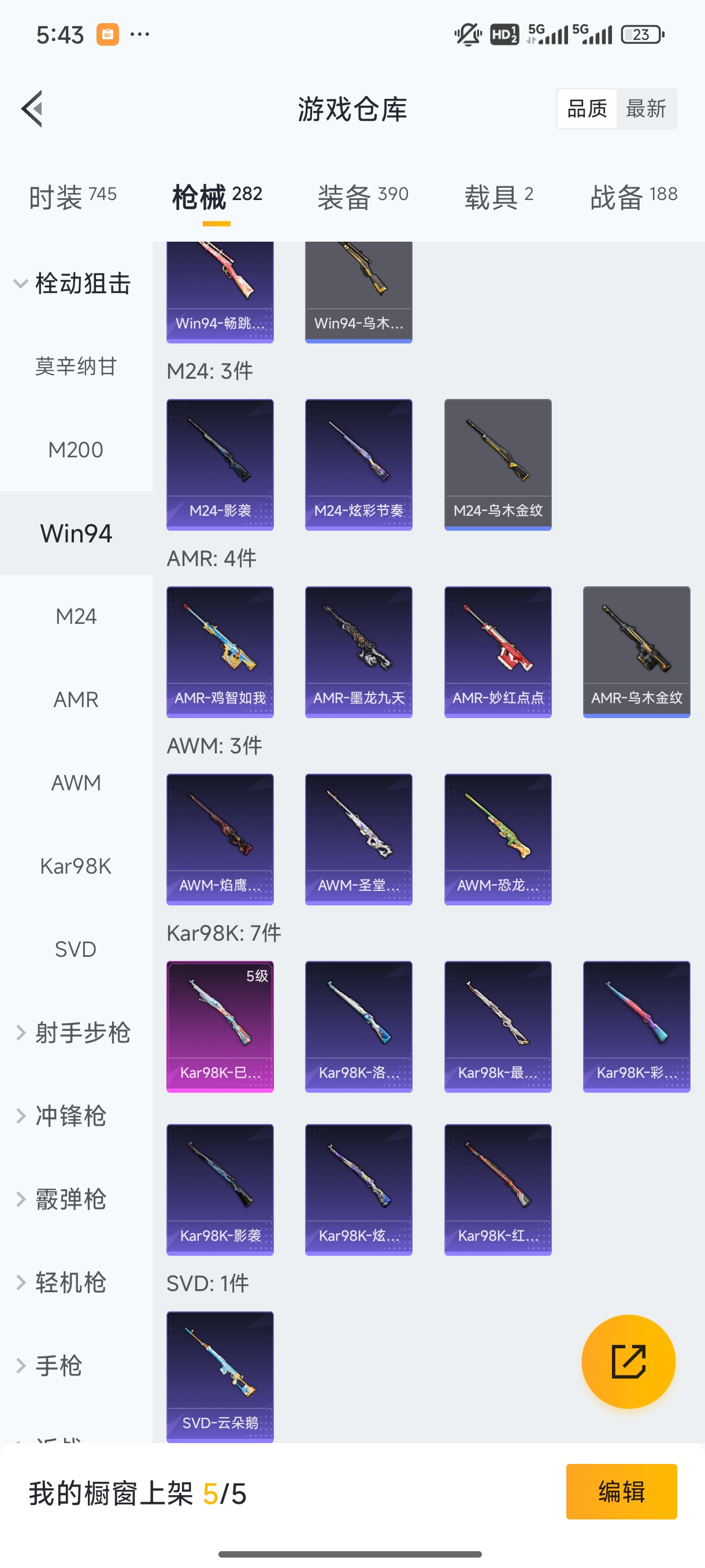705x1568 pixels.
Task: Toggle sorting to 最新
Action: click(x=647, y=108)
